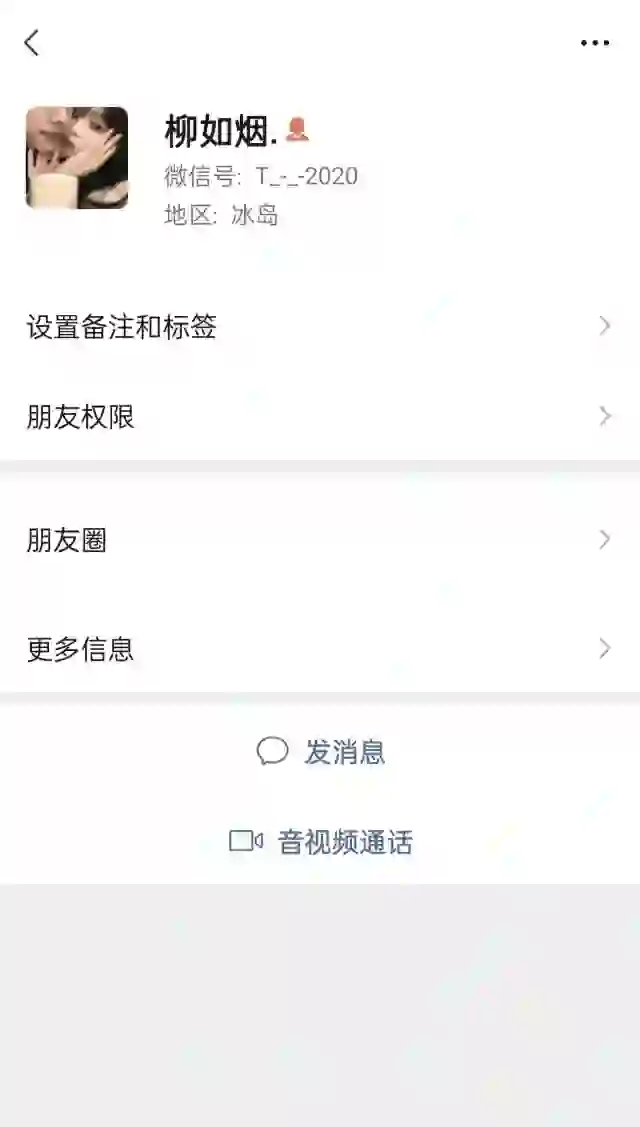The image size is (640, 1127).
Task: Open this contact's 朋友圈
Action: (320, 540)
